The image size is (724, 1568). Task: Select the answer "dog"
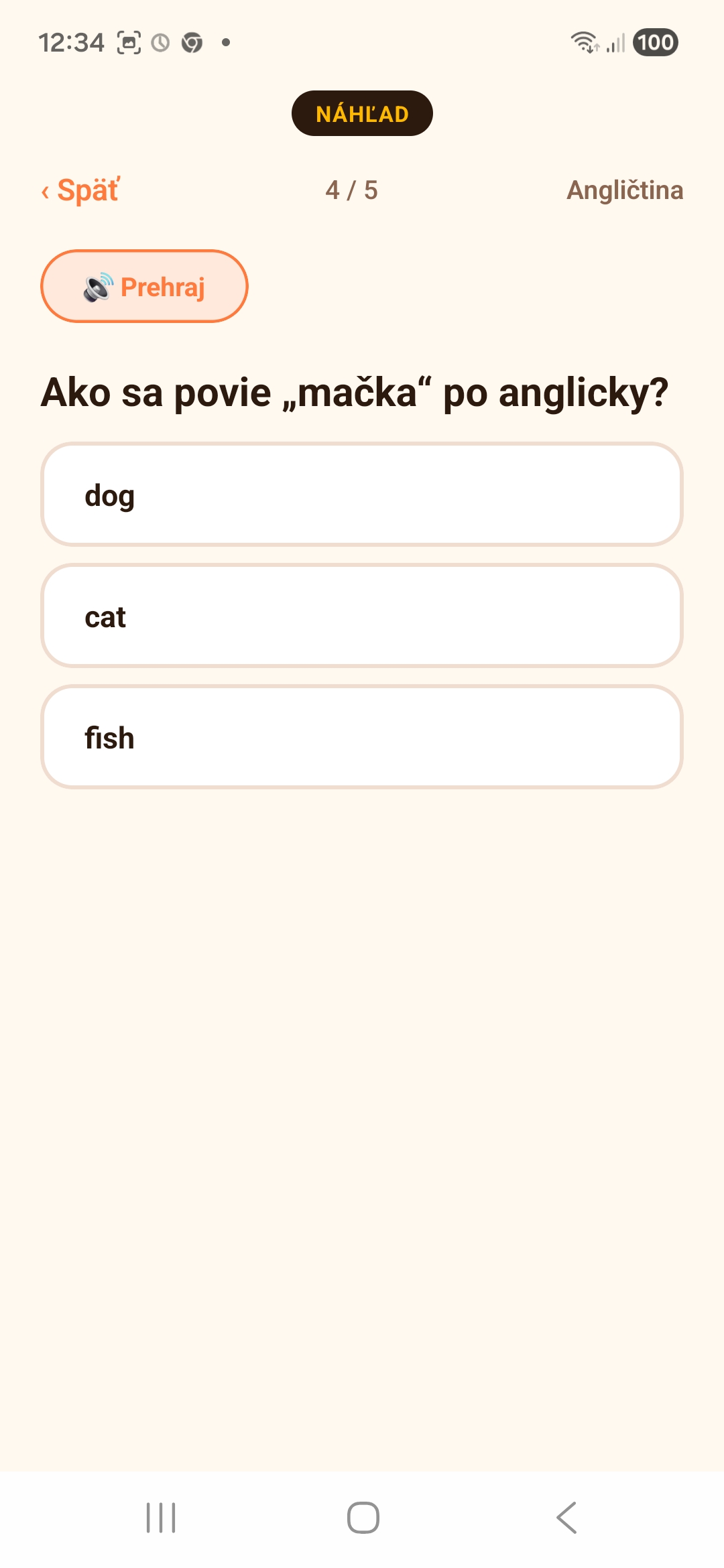pyautogui.click(x=362, y=495)
